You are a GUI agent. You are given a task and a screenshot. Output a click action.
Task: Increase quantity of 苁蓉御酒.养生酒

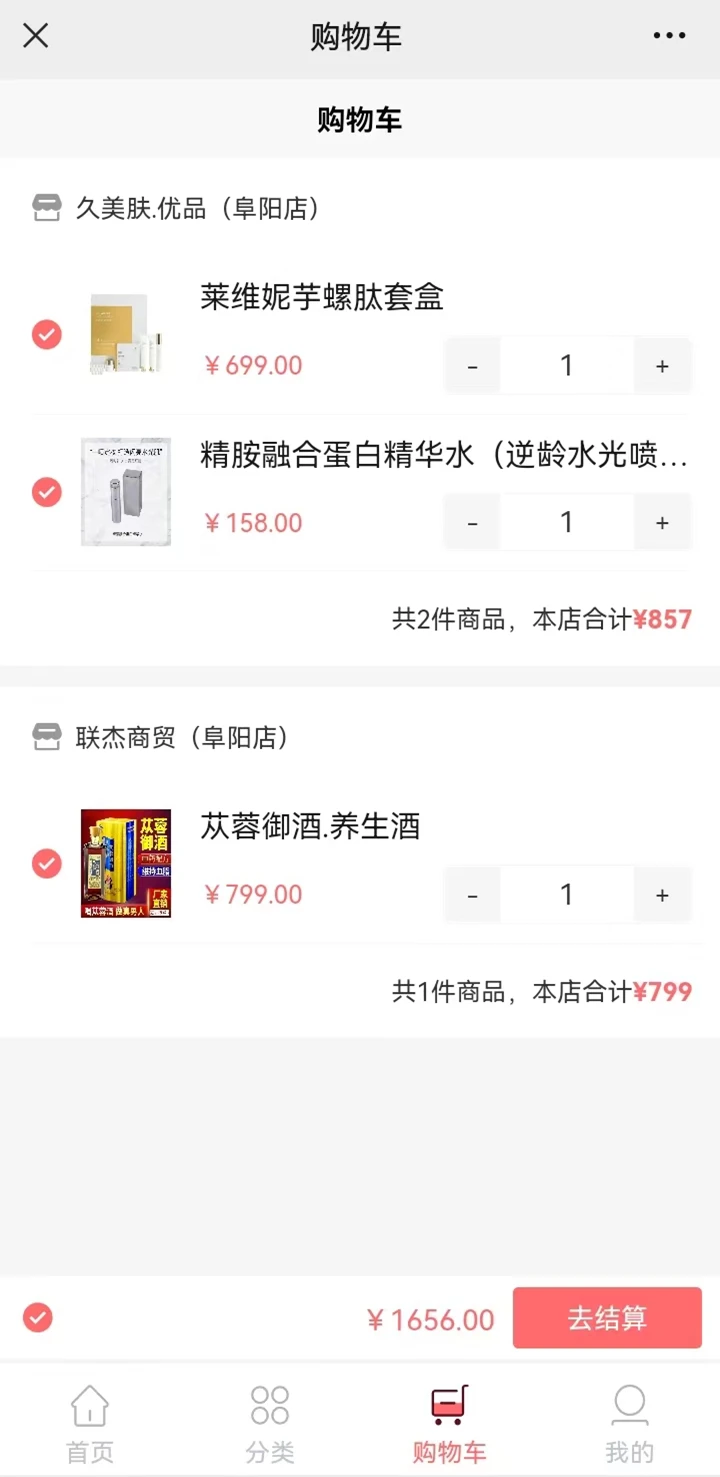662,895
